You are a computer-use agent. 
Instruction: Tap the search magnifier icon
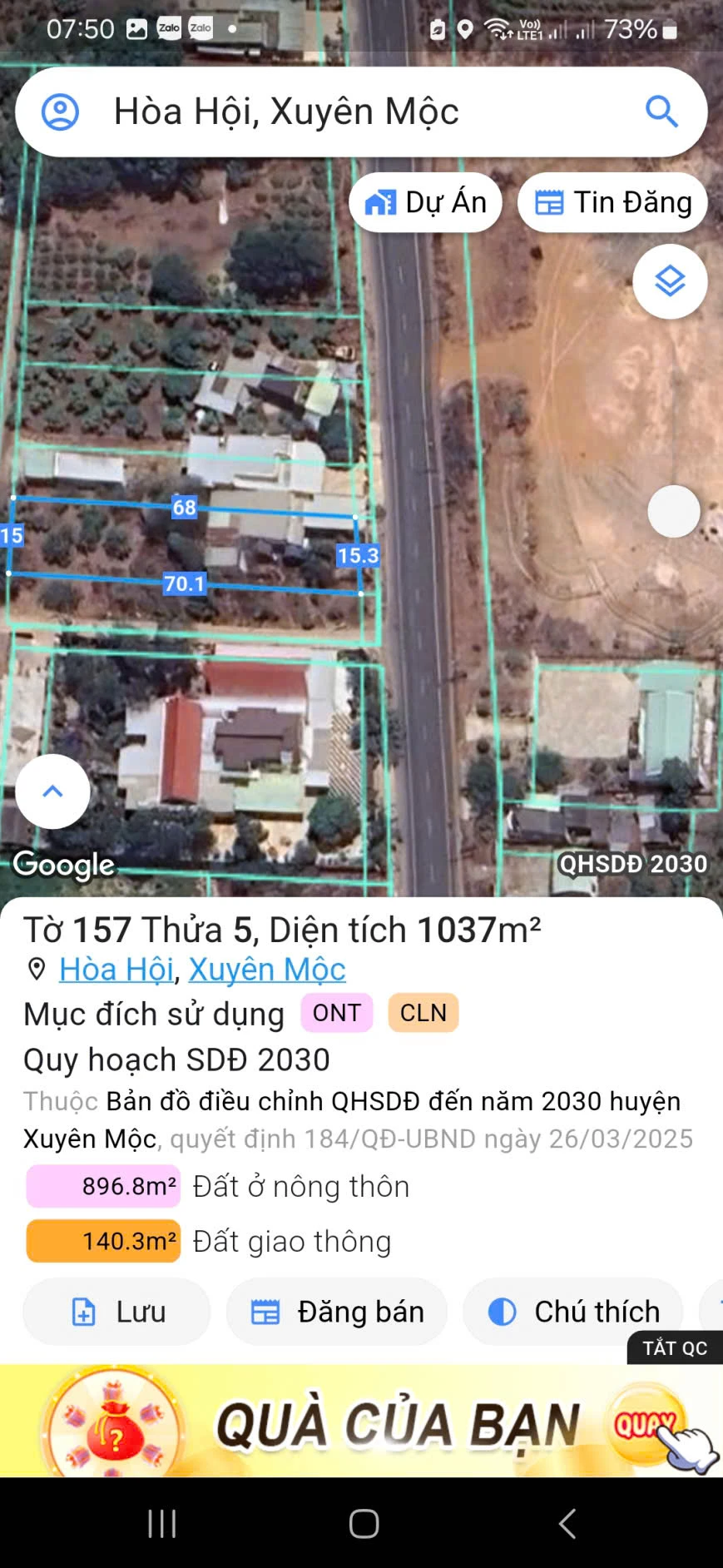(x=661, y=112)
